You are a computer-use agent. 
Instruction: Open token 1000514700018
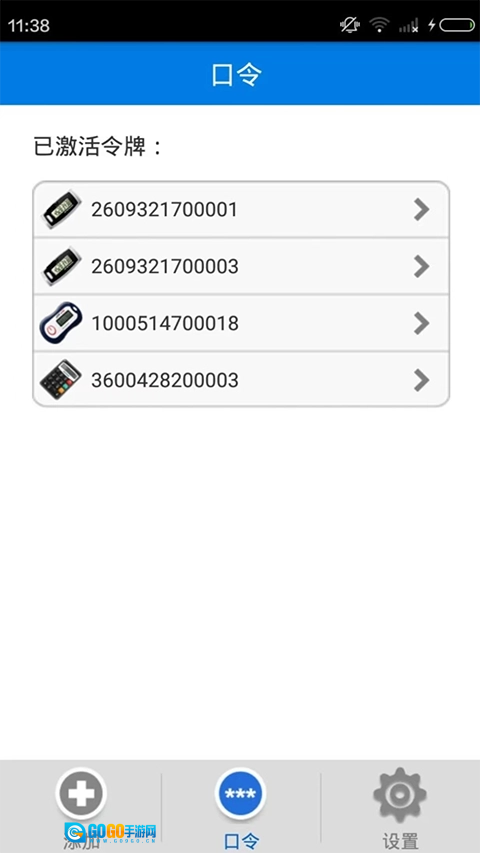coord(241,324)
